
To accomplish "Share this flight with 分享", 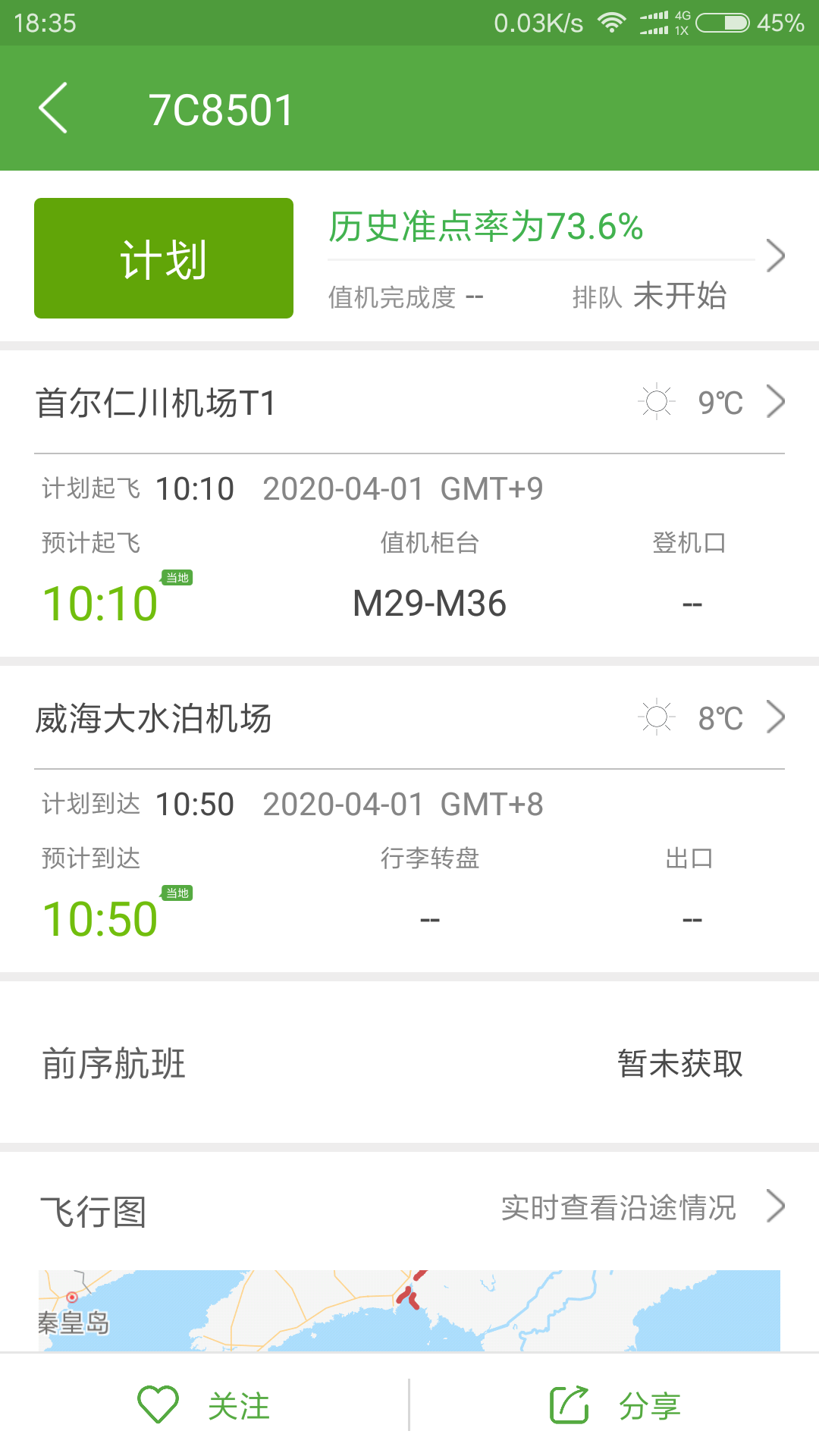I will (x=615, y=1405).
